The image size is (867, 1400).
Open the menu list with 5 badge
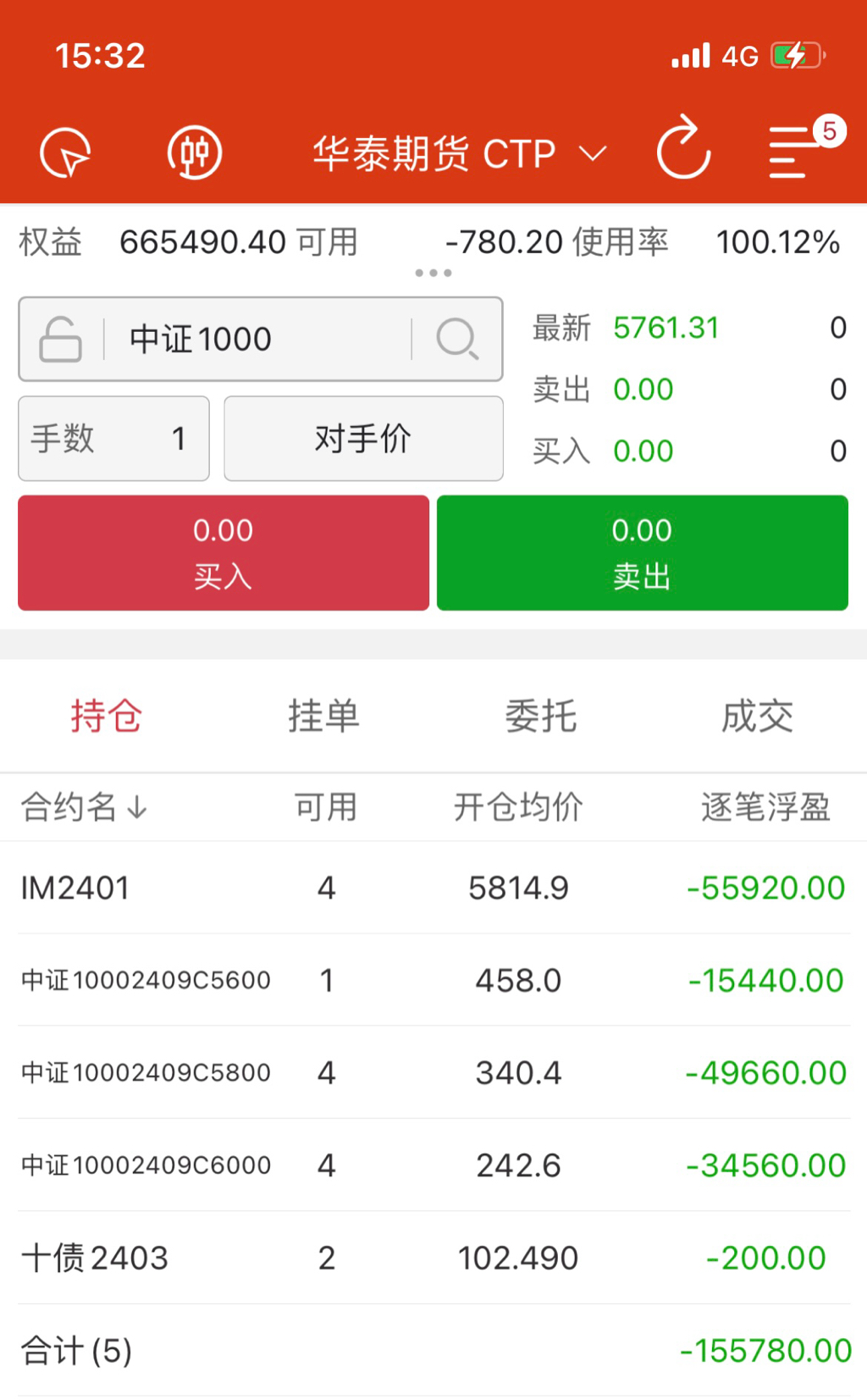(791, 151)
